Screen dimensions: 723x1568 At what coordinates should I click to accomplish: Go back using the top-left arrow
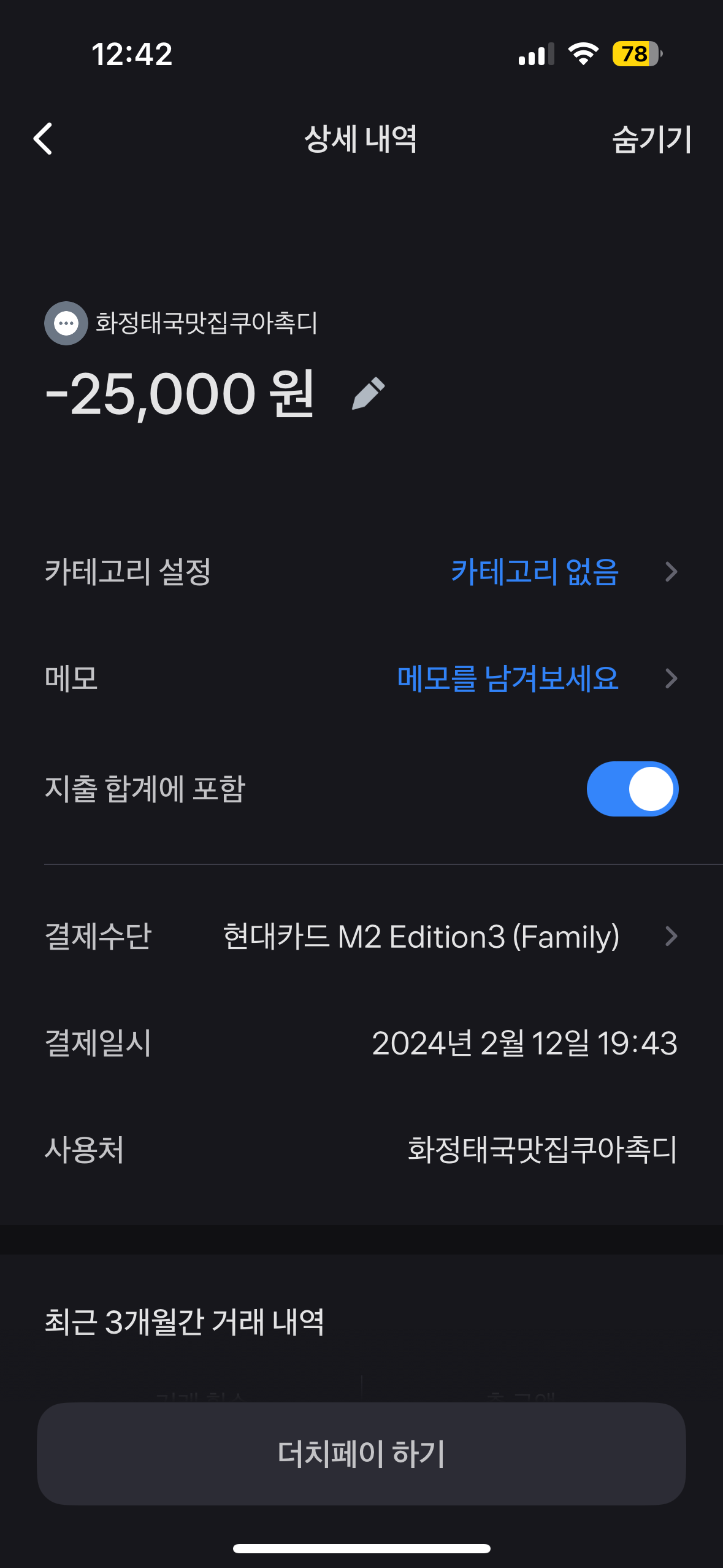click(x=43, y=139)
